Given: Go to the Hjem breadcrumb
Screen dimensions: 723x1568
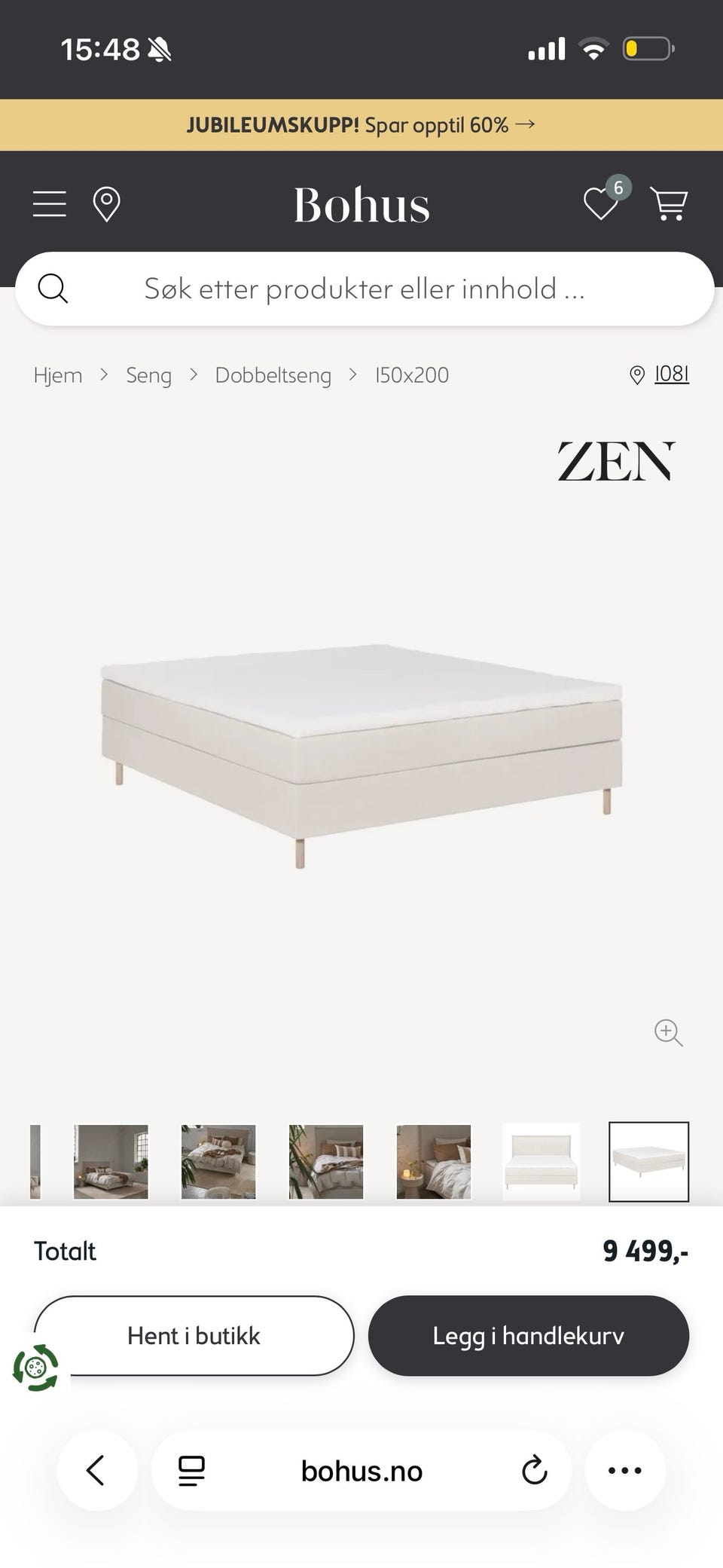Looking at the screenshot, I should (x=58, y=374).
